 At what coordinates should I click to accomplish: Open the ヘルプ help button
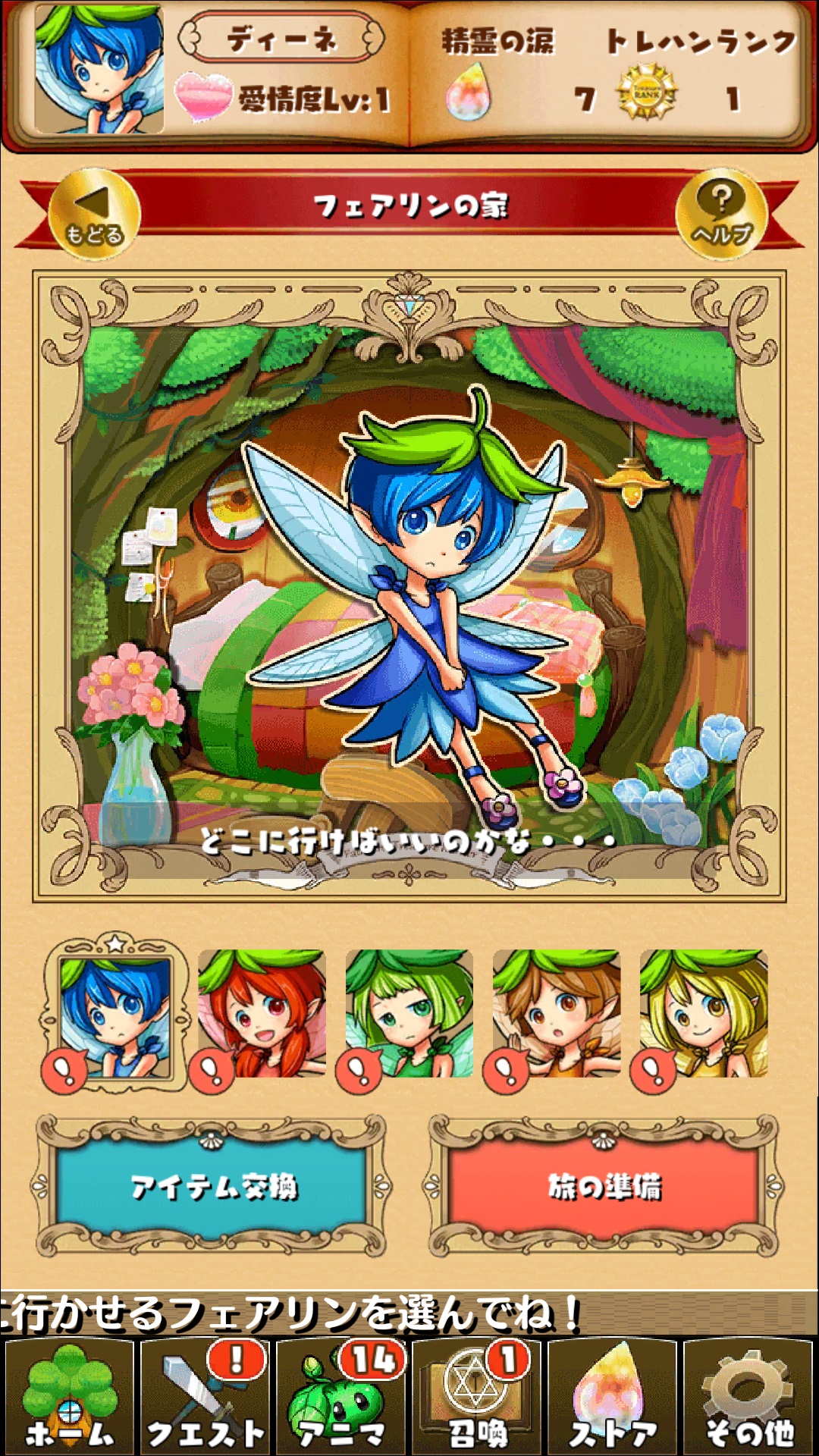(721, 215)
